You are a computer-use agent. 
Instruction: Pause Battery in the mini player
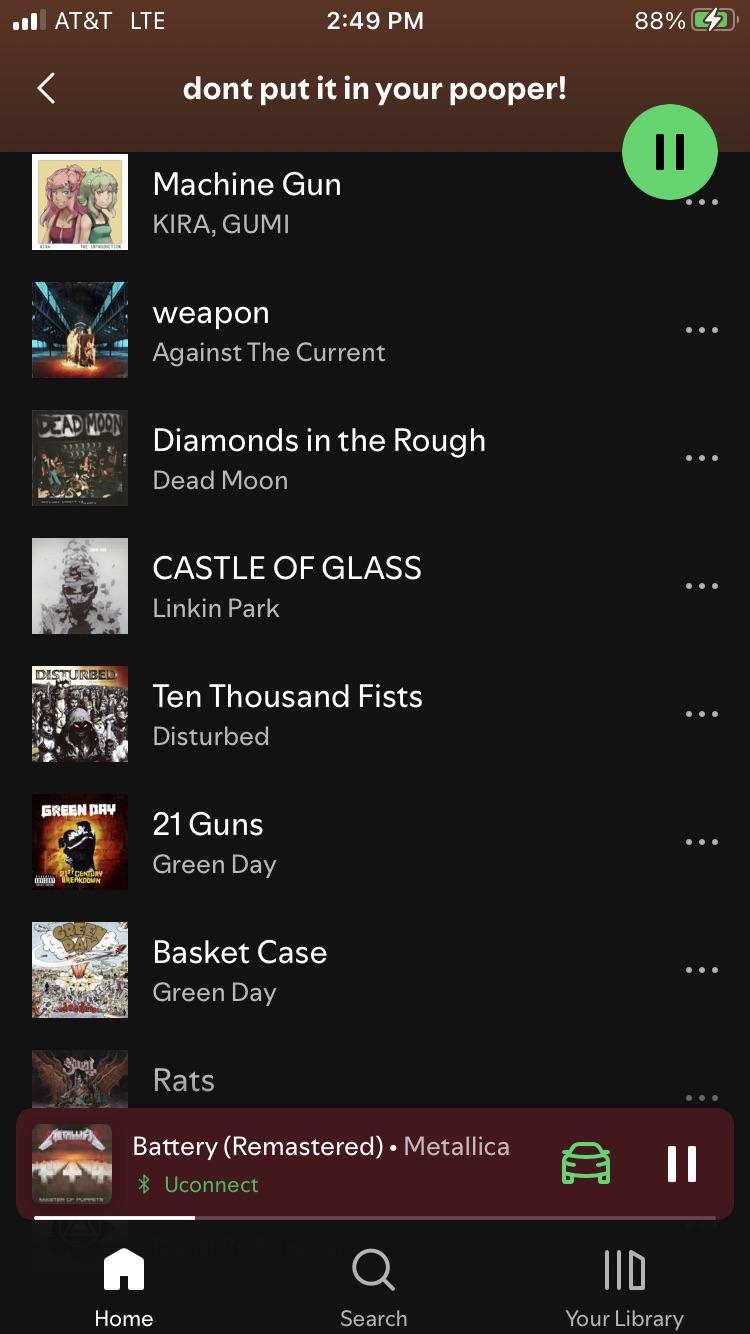tap(682, 1164)
